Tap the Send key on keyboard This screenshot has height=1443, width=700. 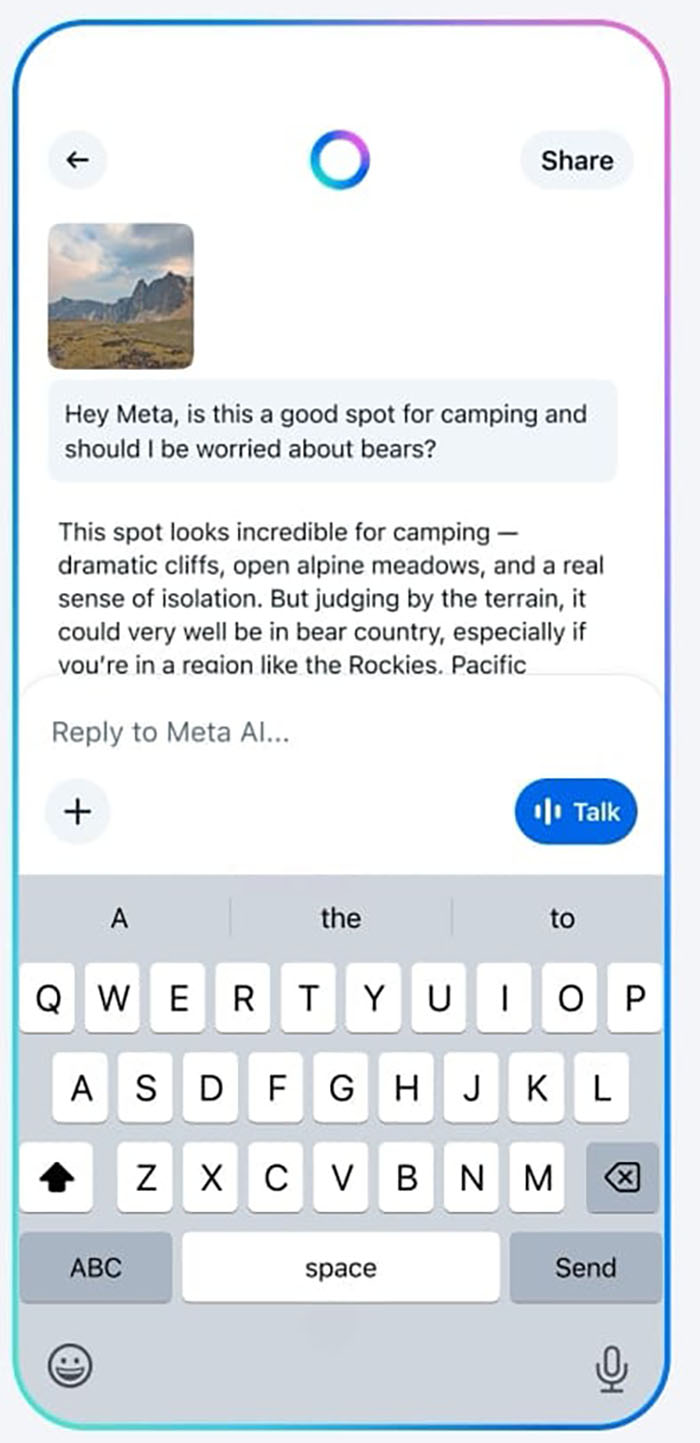(x=585, y=1267)
